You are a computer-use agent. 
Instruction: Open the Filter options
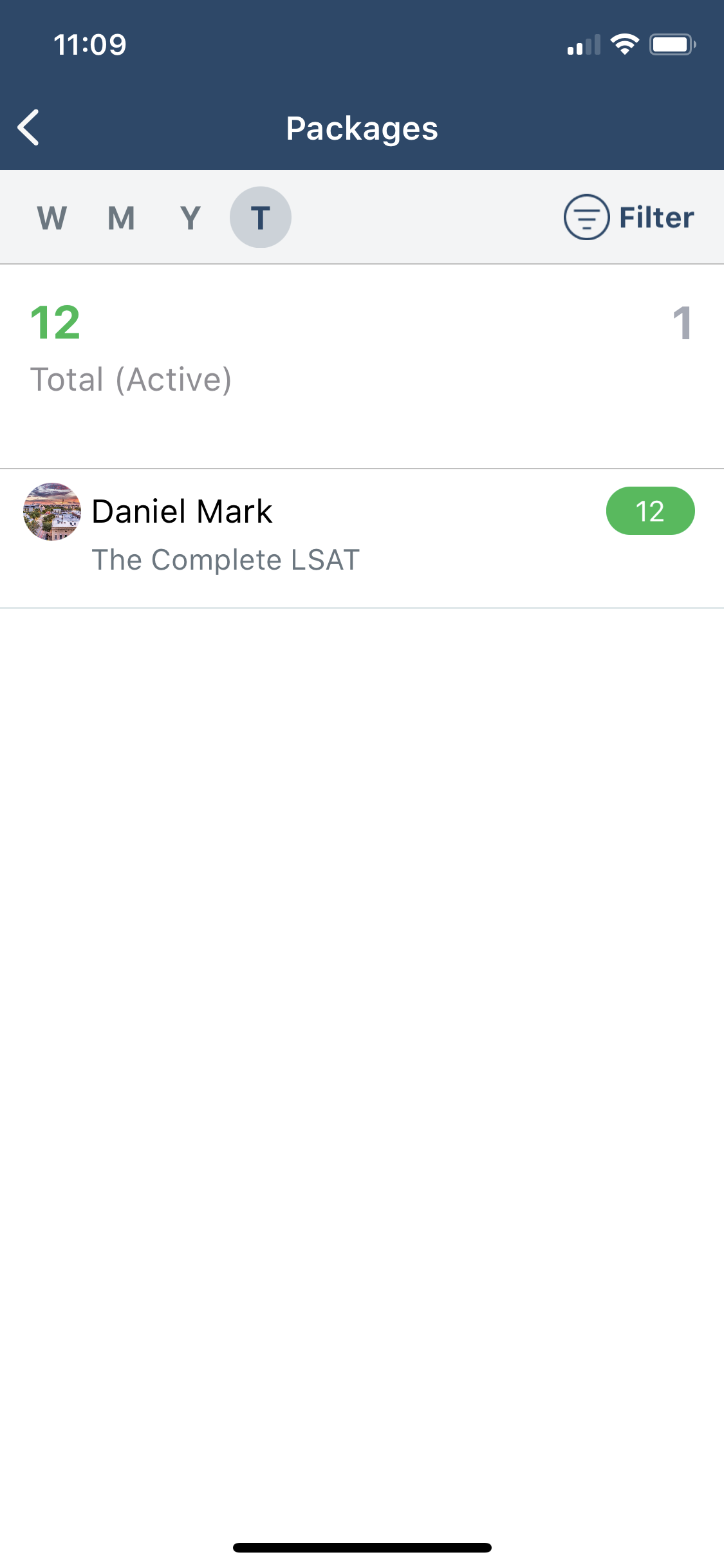629,218
